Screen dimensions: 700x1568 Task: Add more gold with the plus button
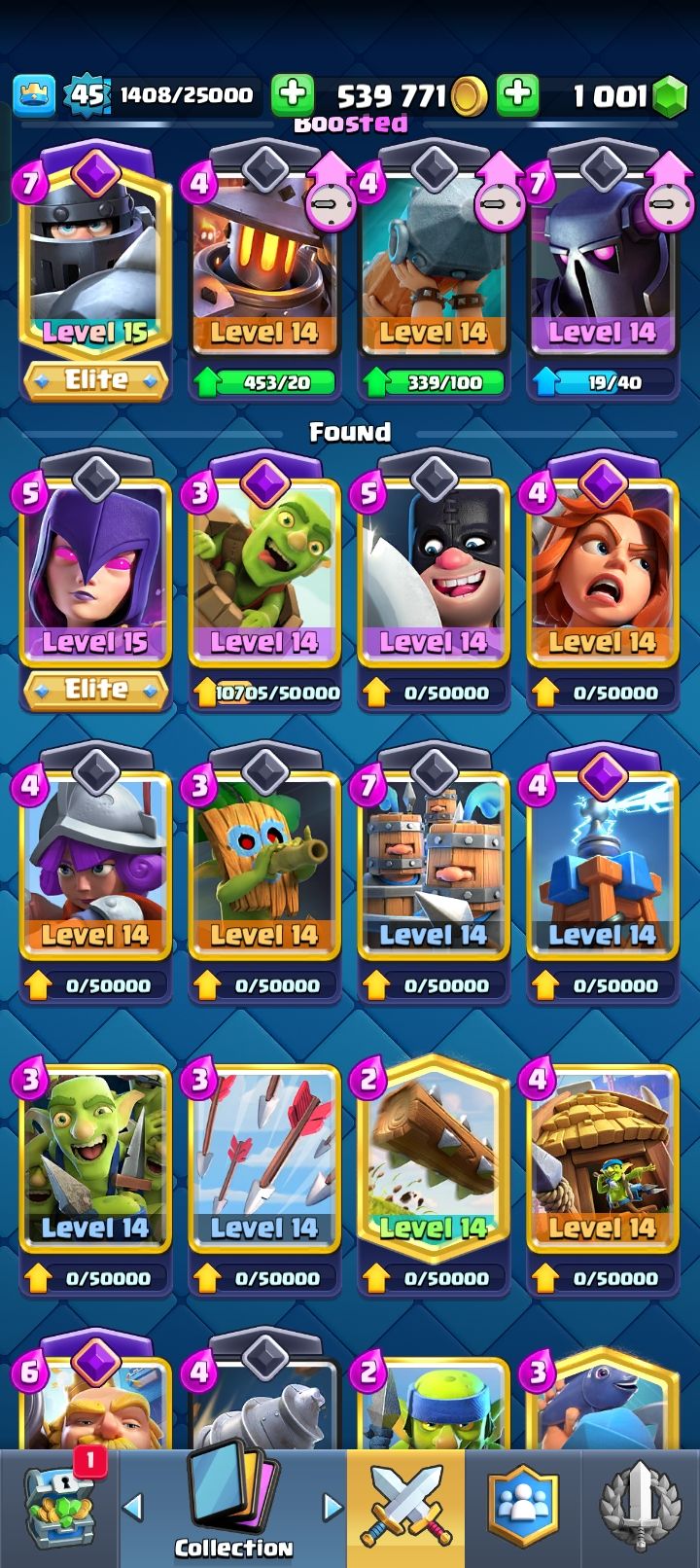tap(292, 94)
